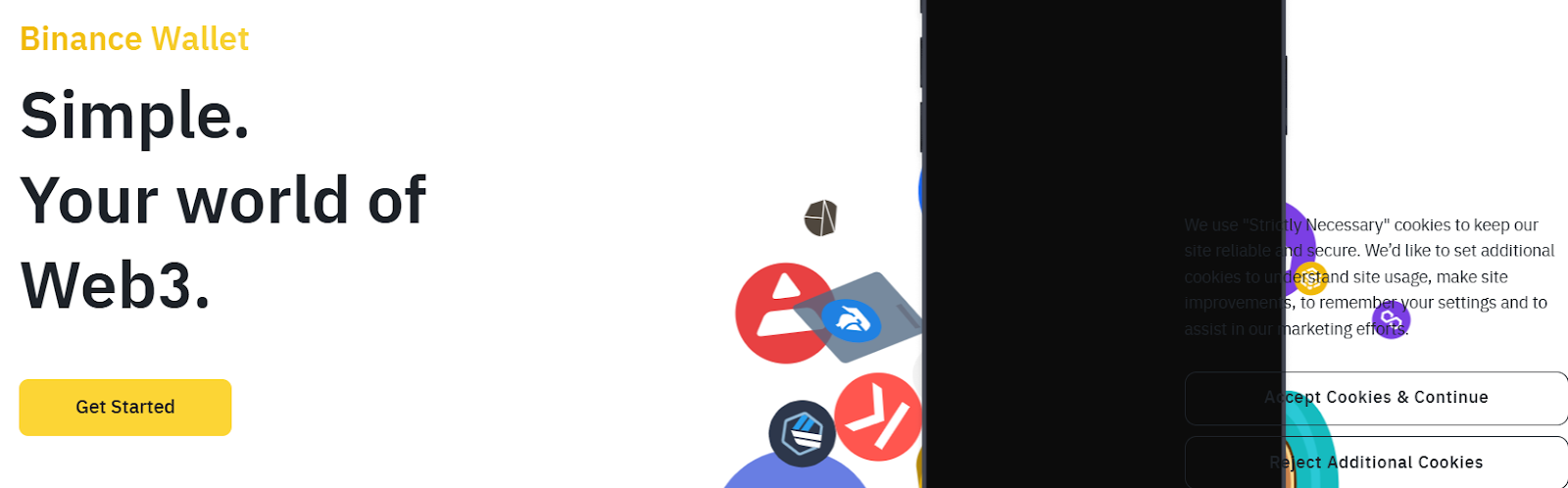This screenshot has height=488, width=1568.
Task: Tap the Get Started button
Action: pos(125,407)
